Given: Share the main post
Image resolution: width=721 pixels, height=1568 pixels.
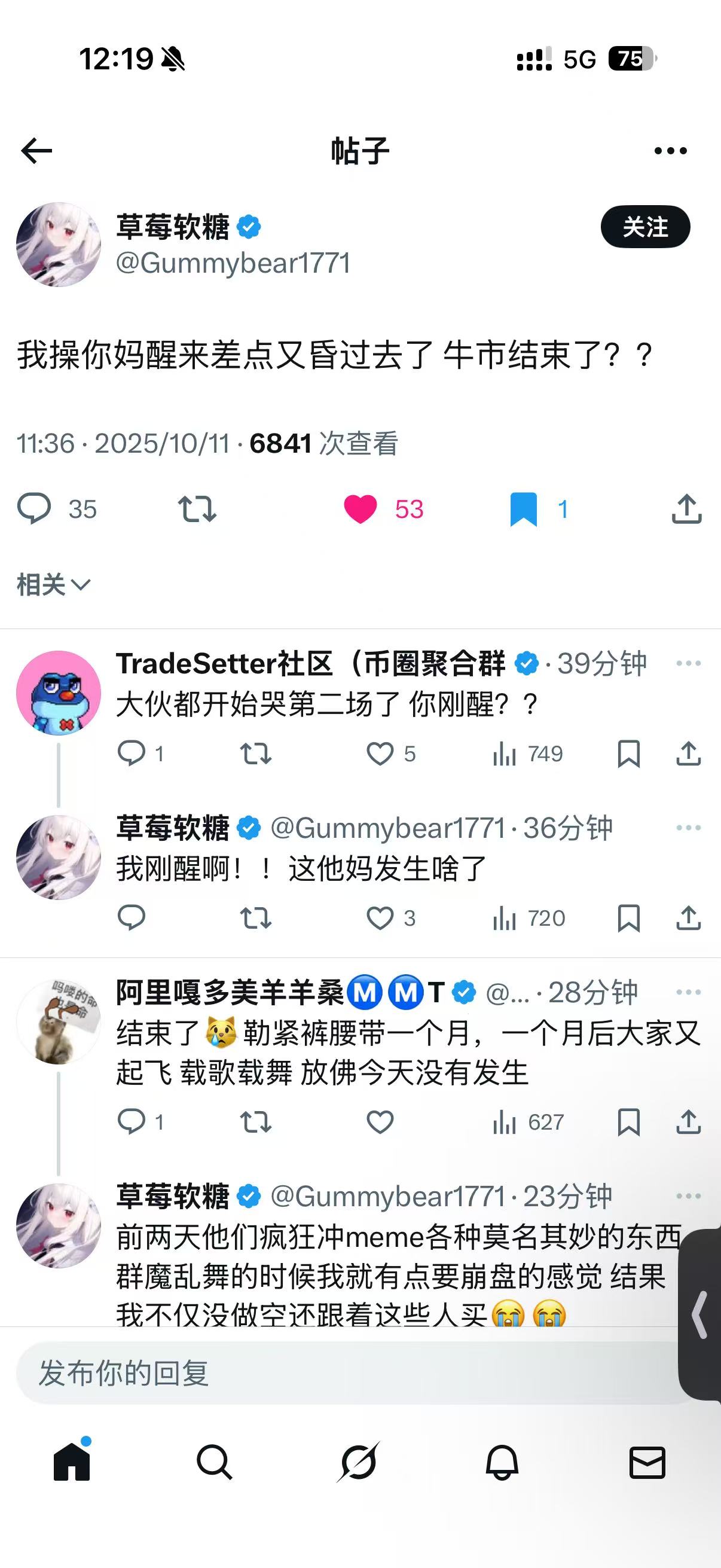Looking at the screenshot, I should (x=687, y=509).
